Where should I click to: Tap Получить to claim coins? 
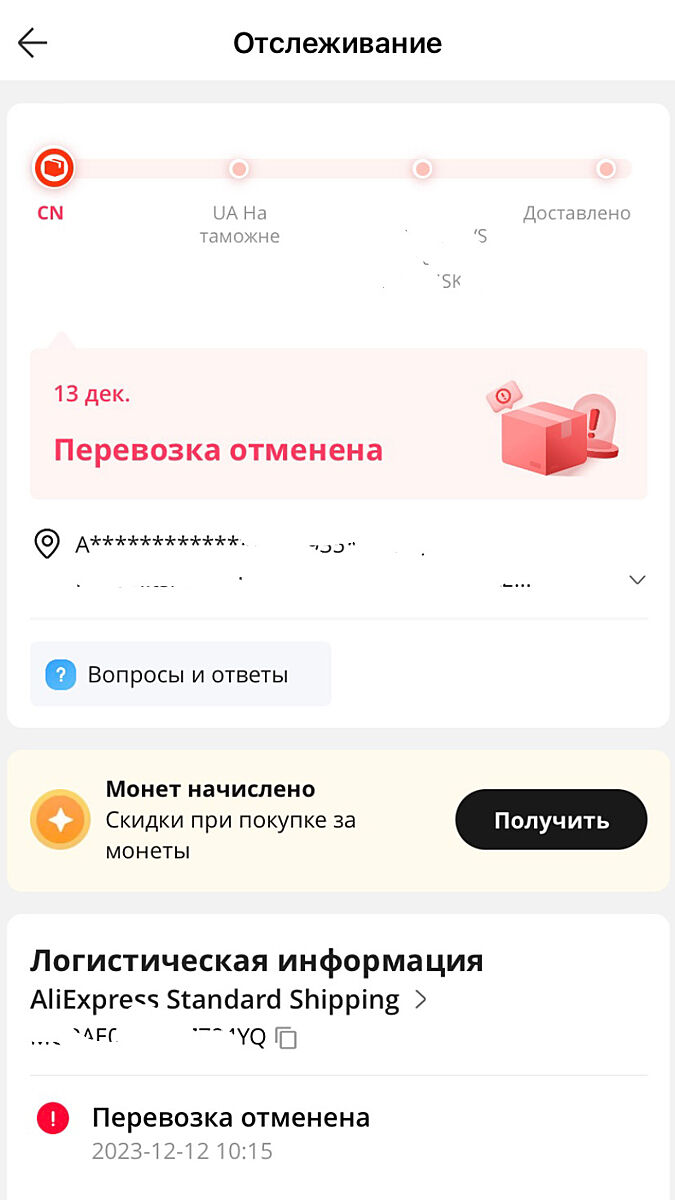pyautogui.click(x=551, y=820)
